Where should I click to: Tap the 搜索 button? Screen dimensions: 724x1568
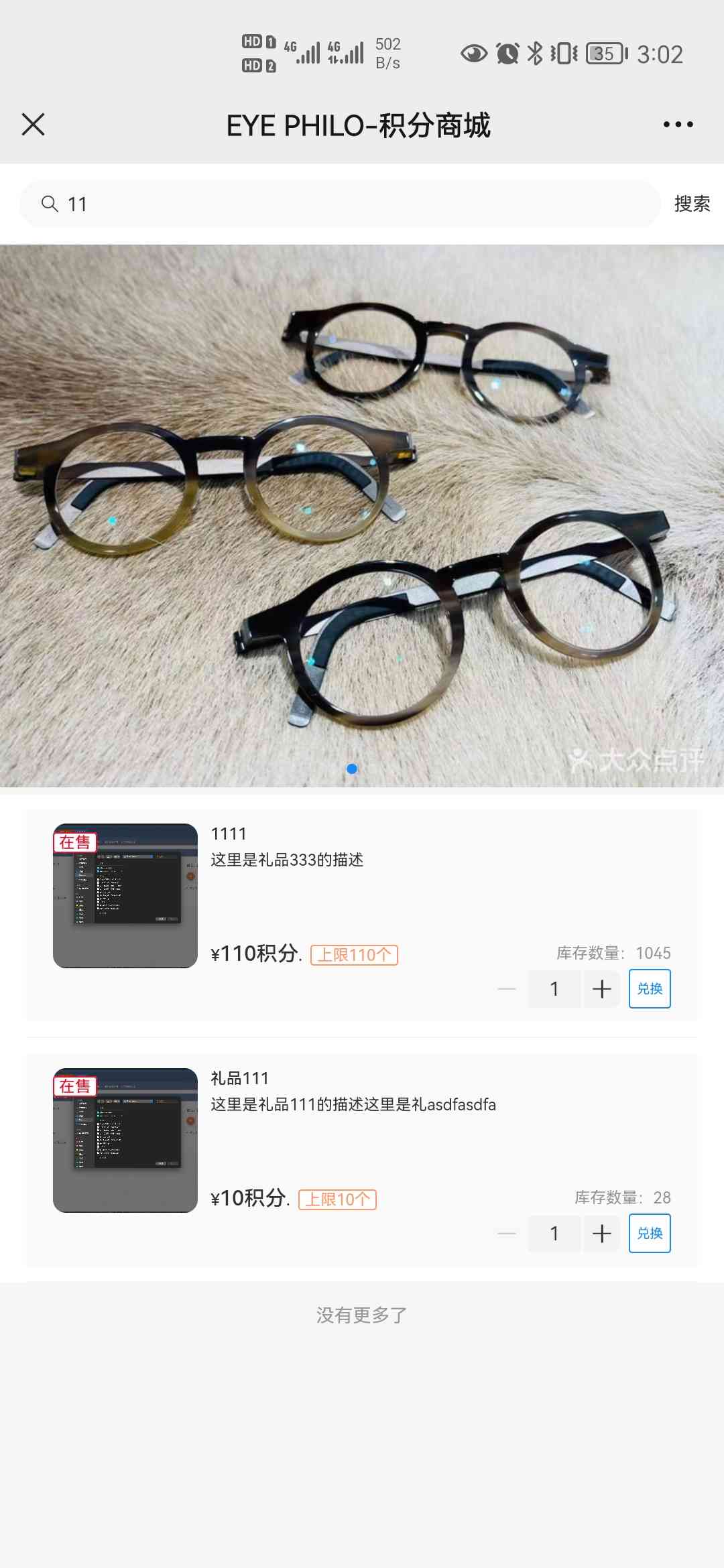pyautogui.click(x=692, y=204)
